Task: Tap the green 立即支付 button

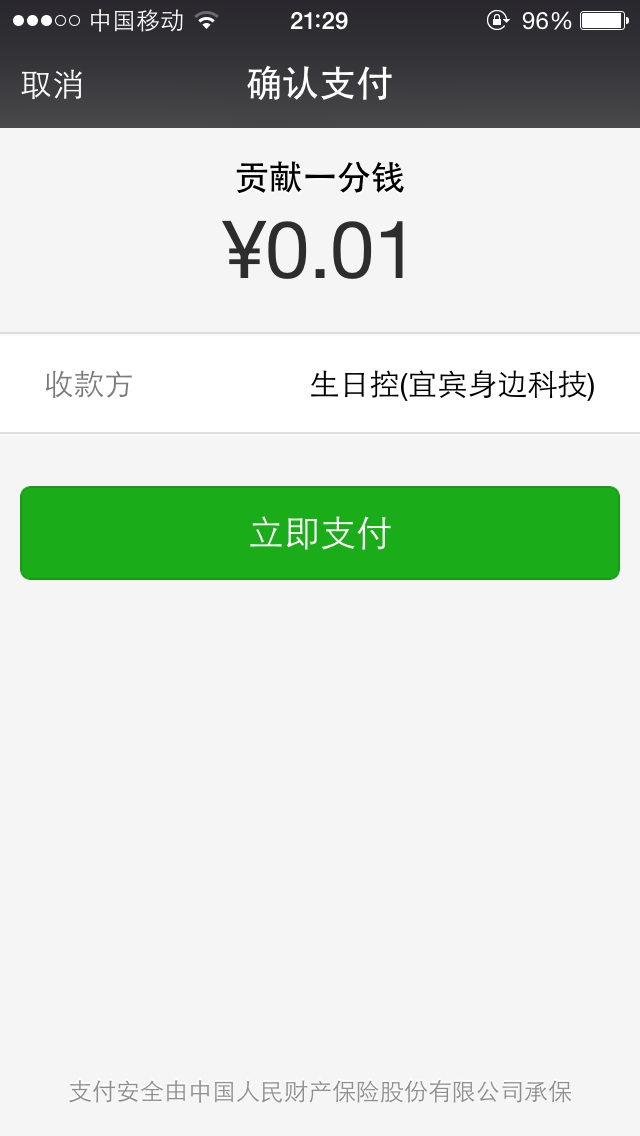Action: (x=320, y=532)
